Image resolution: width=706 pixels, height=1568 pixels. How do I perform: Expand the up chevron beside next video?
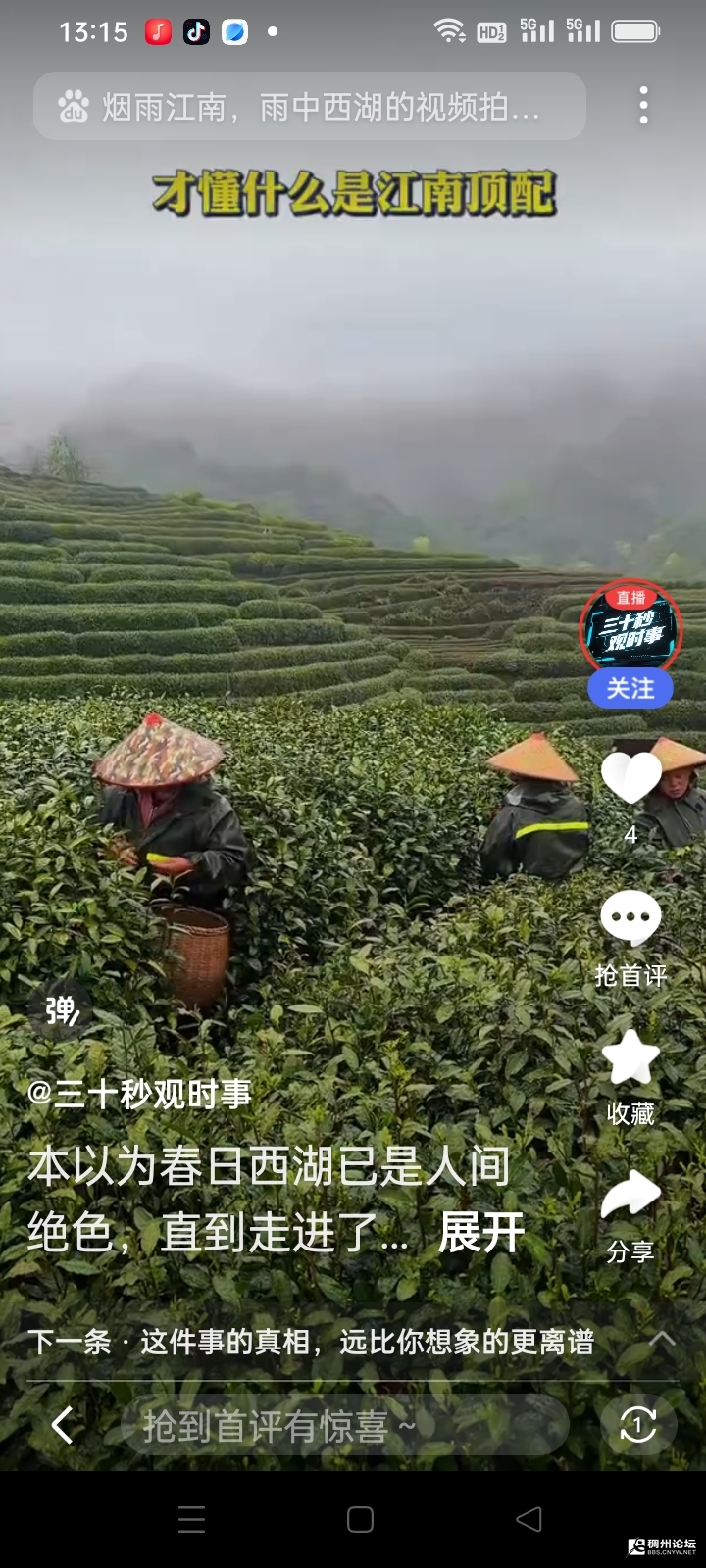coord(662,1339)
